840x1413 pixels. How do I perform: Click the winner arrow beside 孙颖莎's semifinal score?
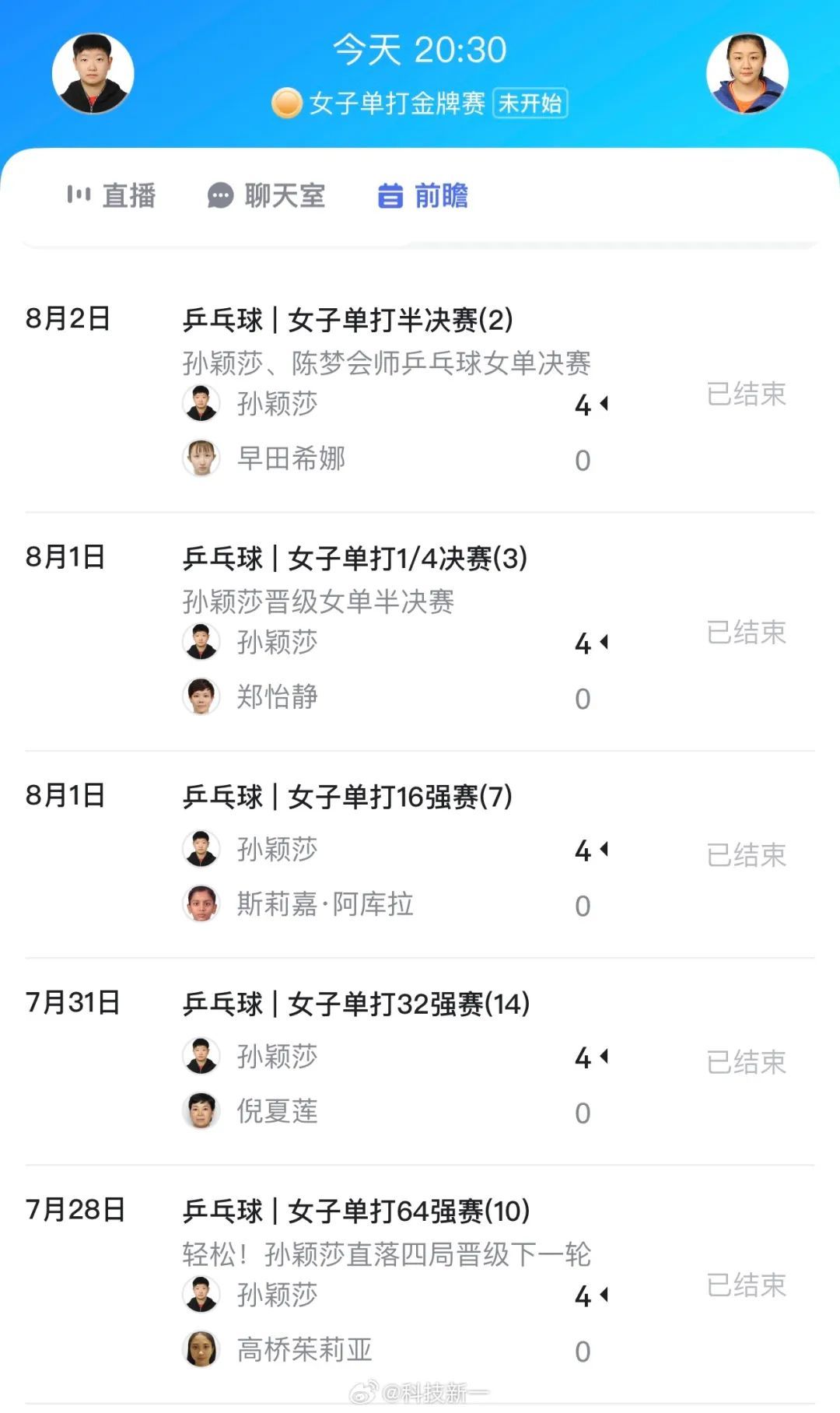click(x=605, y=404)
